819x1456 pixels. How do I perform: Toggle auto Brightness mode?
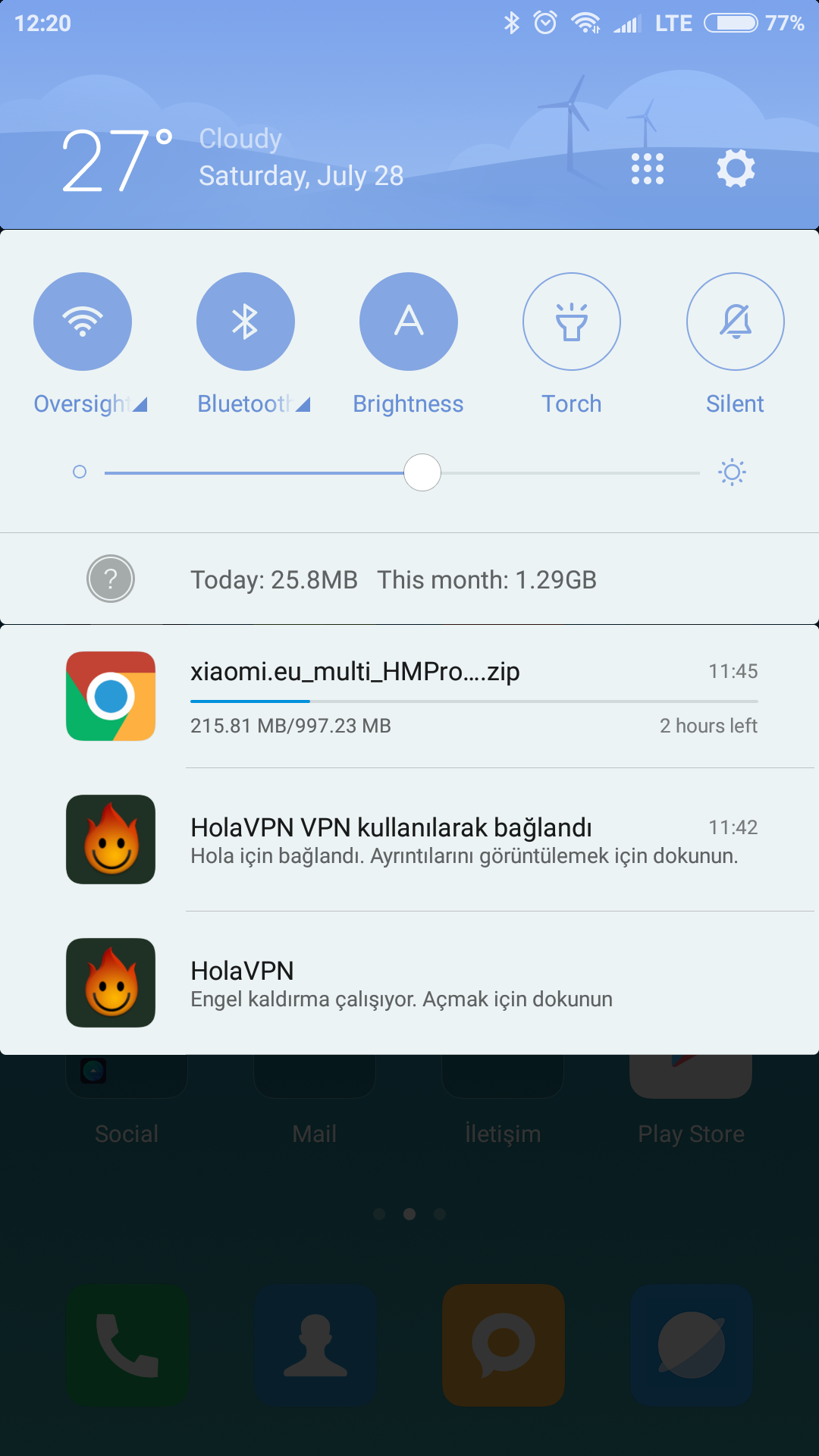point(409,322)
